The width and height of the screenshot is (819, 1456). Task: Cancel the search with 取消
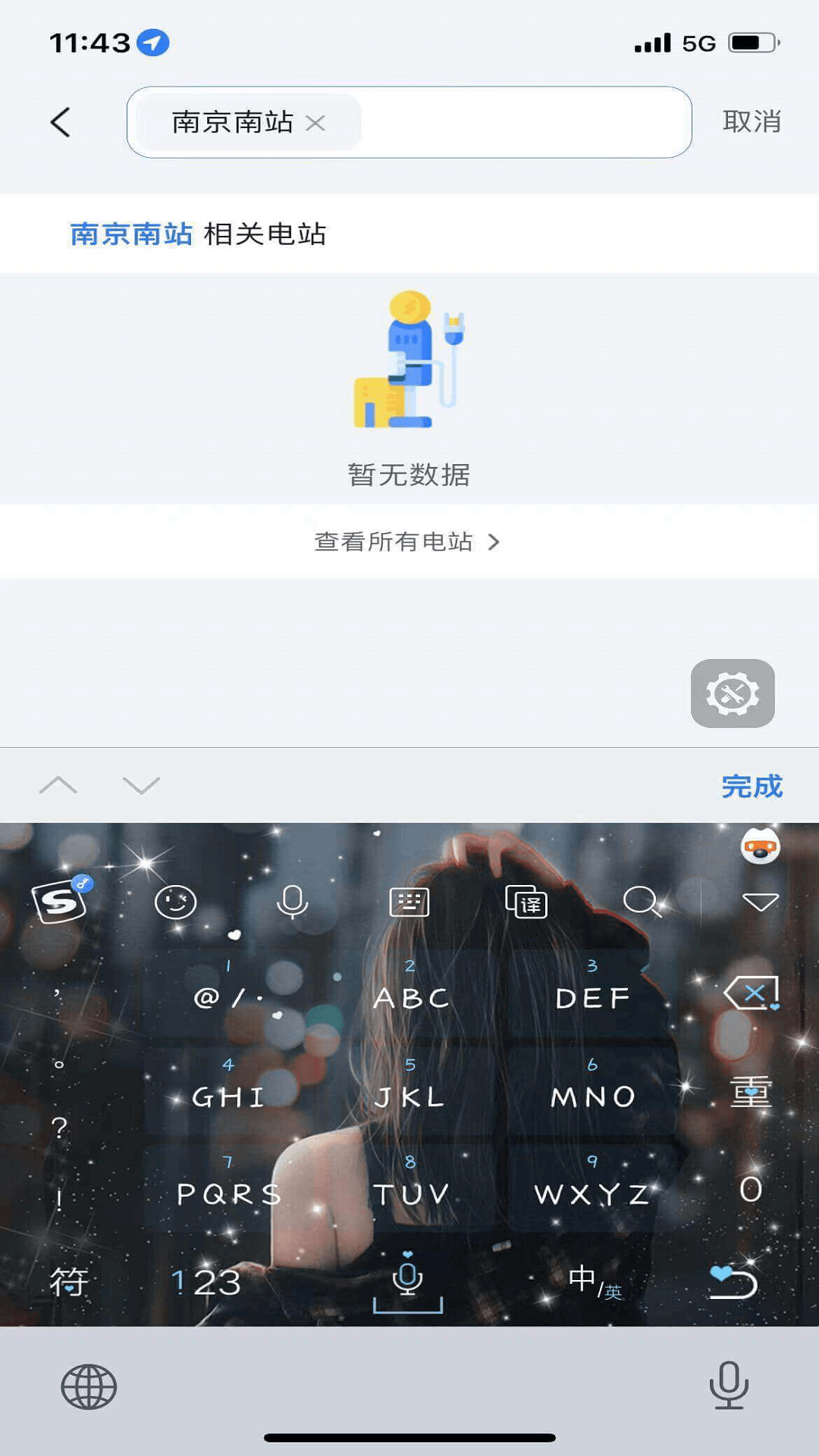click(x=752, y=121)
